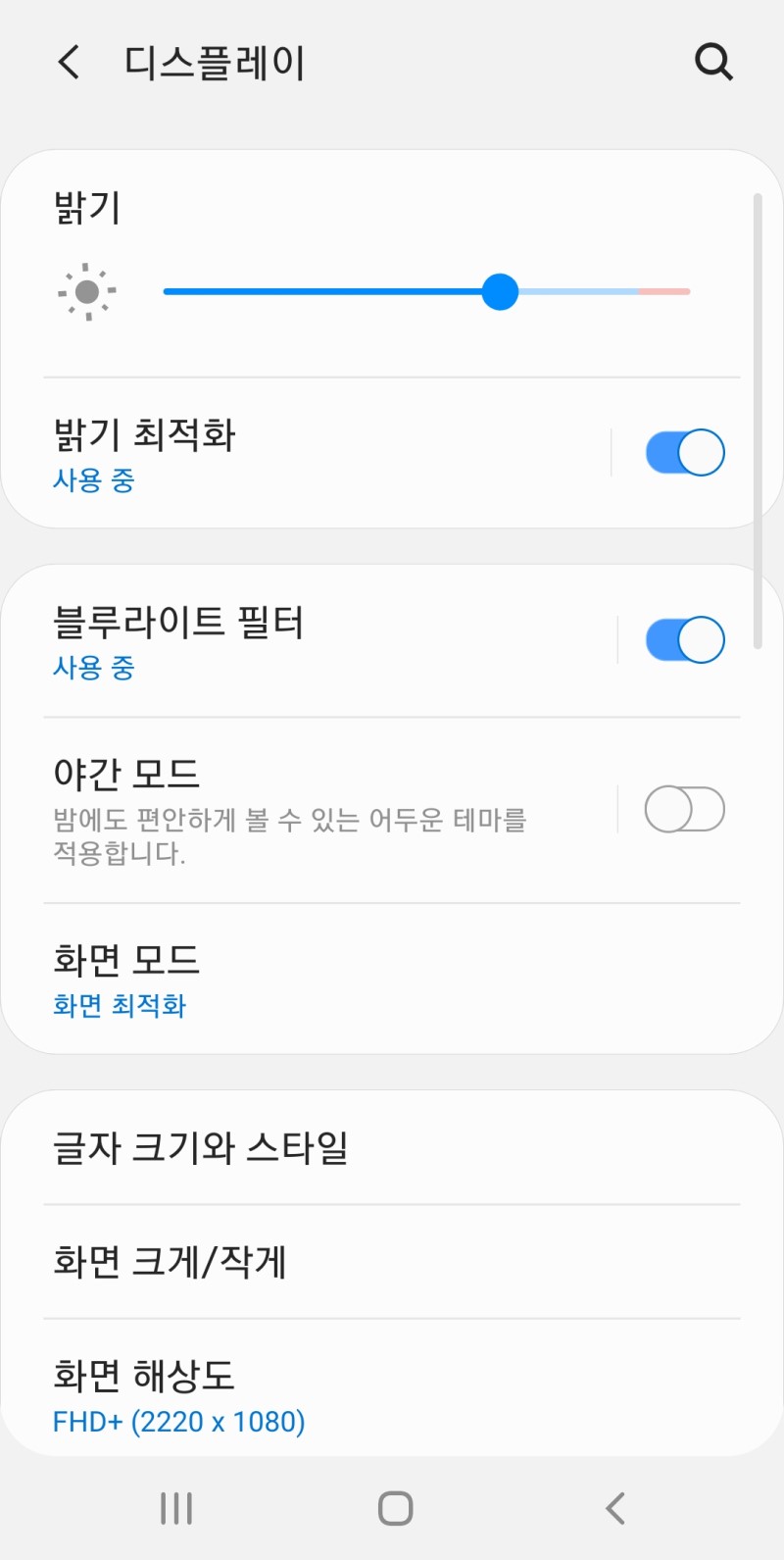Go to the home screen
The width and height of the screenshot is (784, 1560).
[395, 1508]
